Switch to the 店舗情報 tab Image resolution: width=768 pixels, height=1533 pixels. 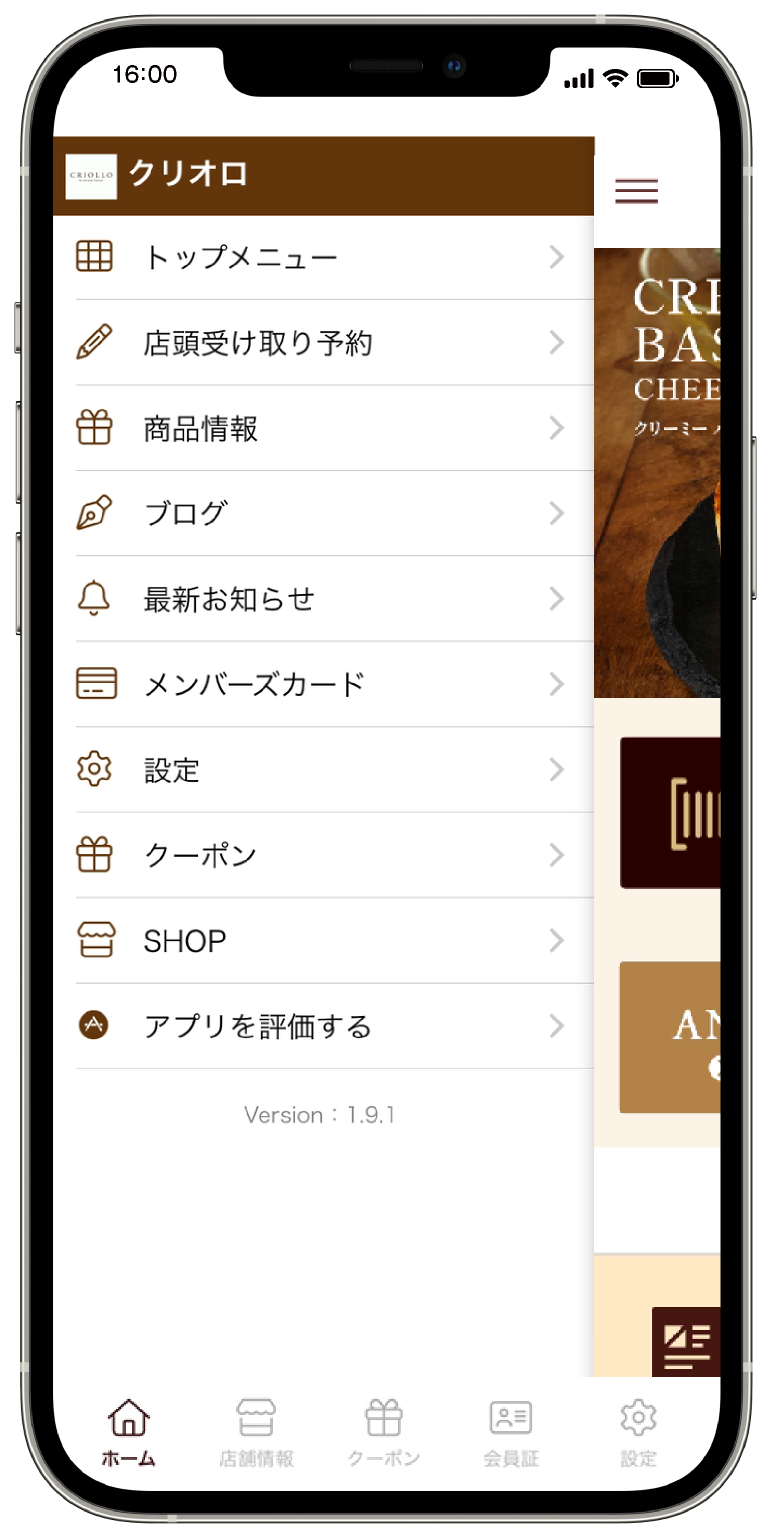click(x=256, y=1432)
